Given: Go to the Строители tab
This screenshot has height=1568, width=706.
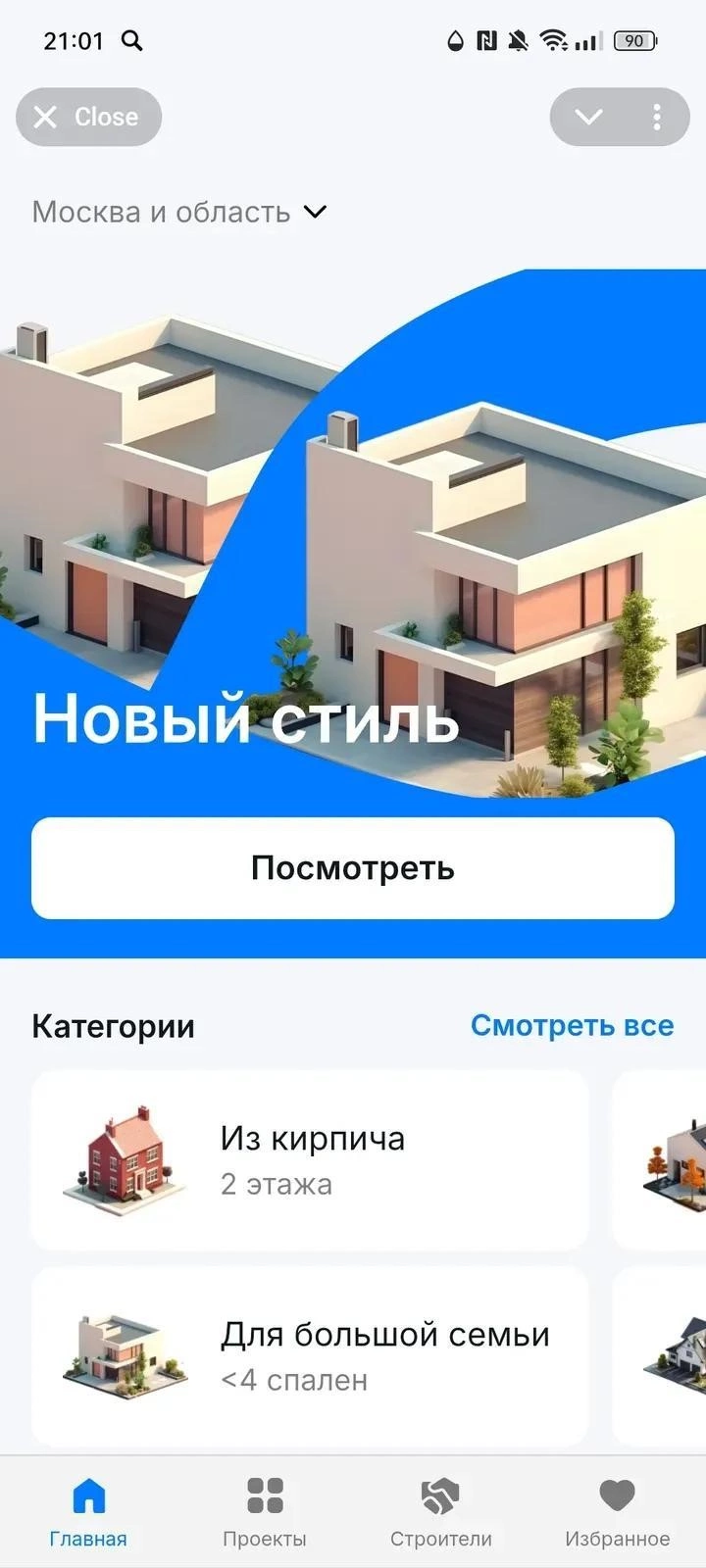Looking at the screenshot, I should coord(441,1512).
